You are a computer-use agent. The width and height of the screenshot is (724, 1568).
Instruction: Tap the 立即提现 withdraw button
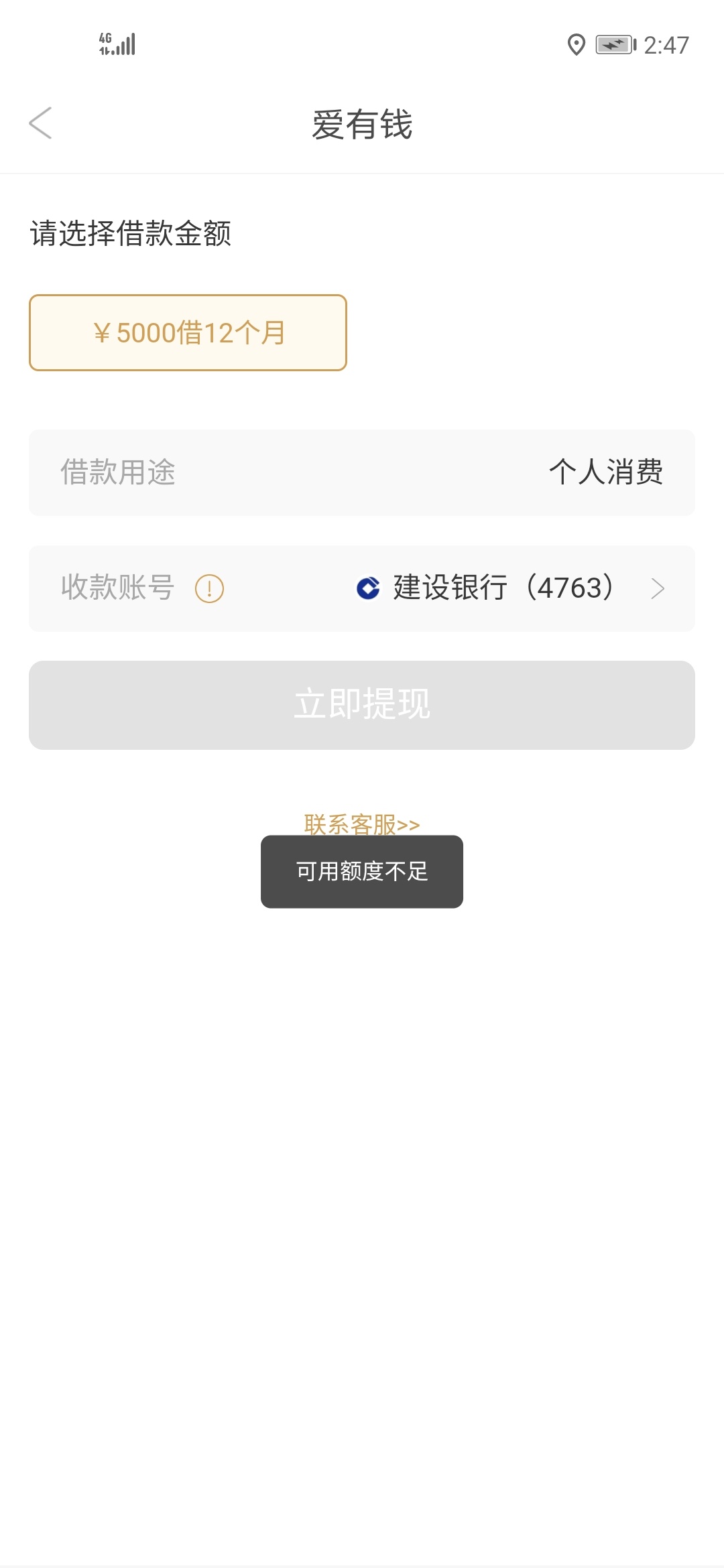(362, 705)
